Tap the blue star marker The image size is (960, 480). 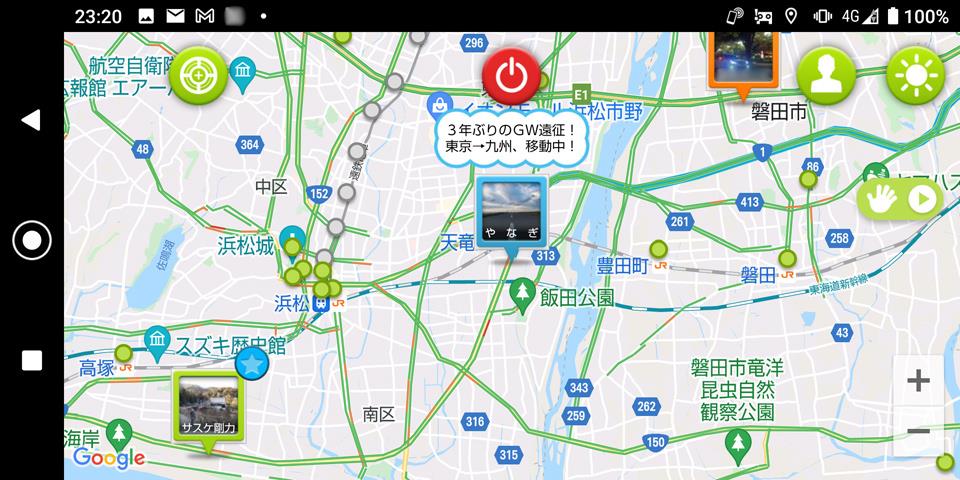click(251, 365)
